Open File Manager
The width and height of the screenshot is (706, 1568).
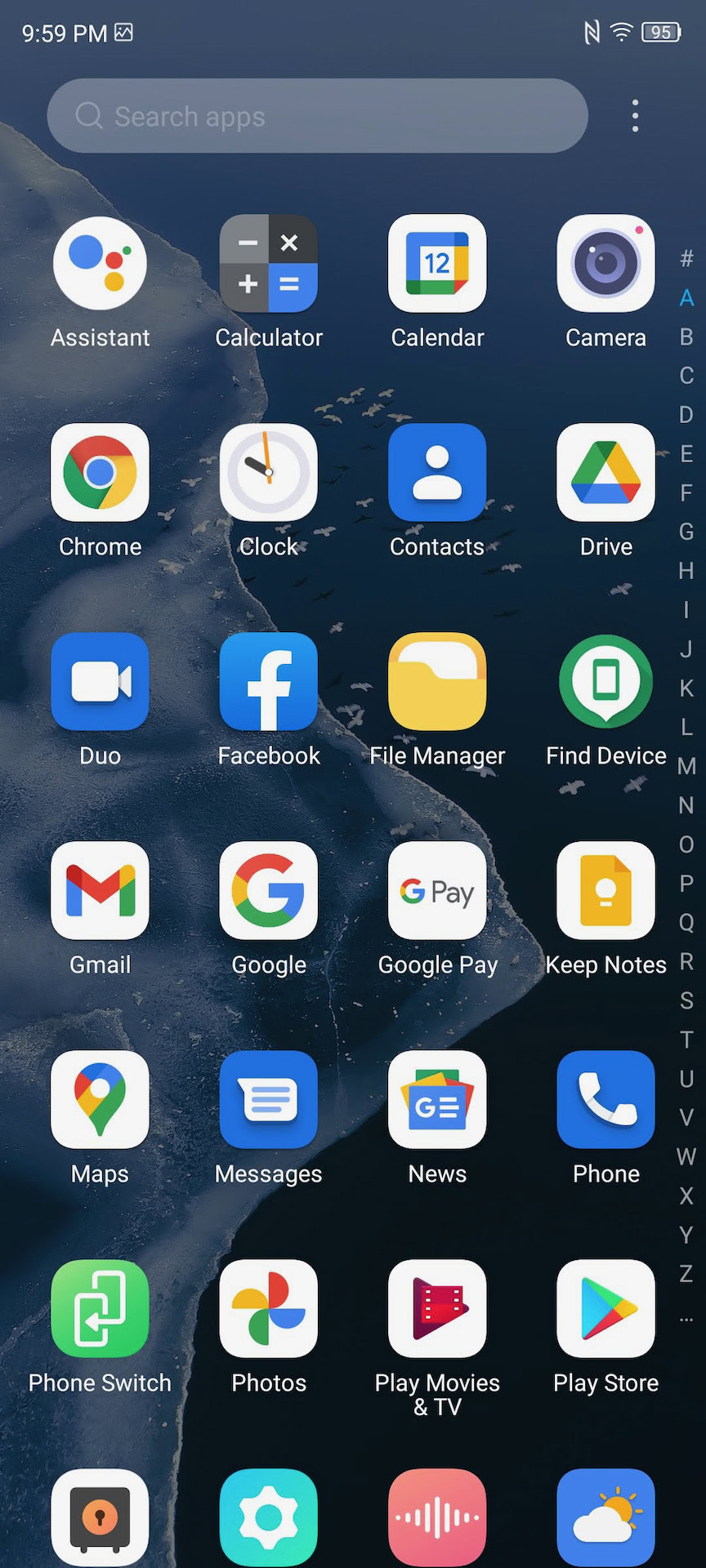[437, 682]
